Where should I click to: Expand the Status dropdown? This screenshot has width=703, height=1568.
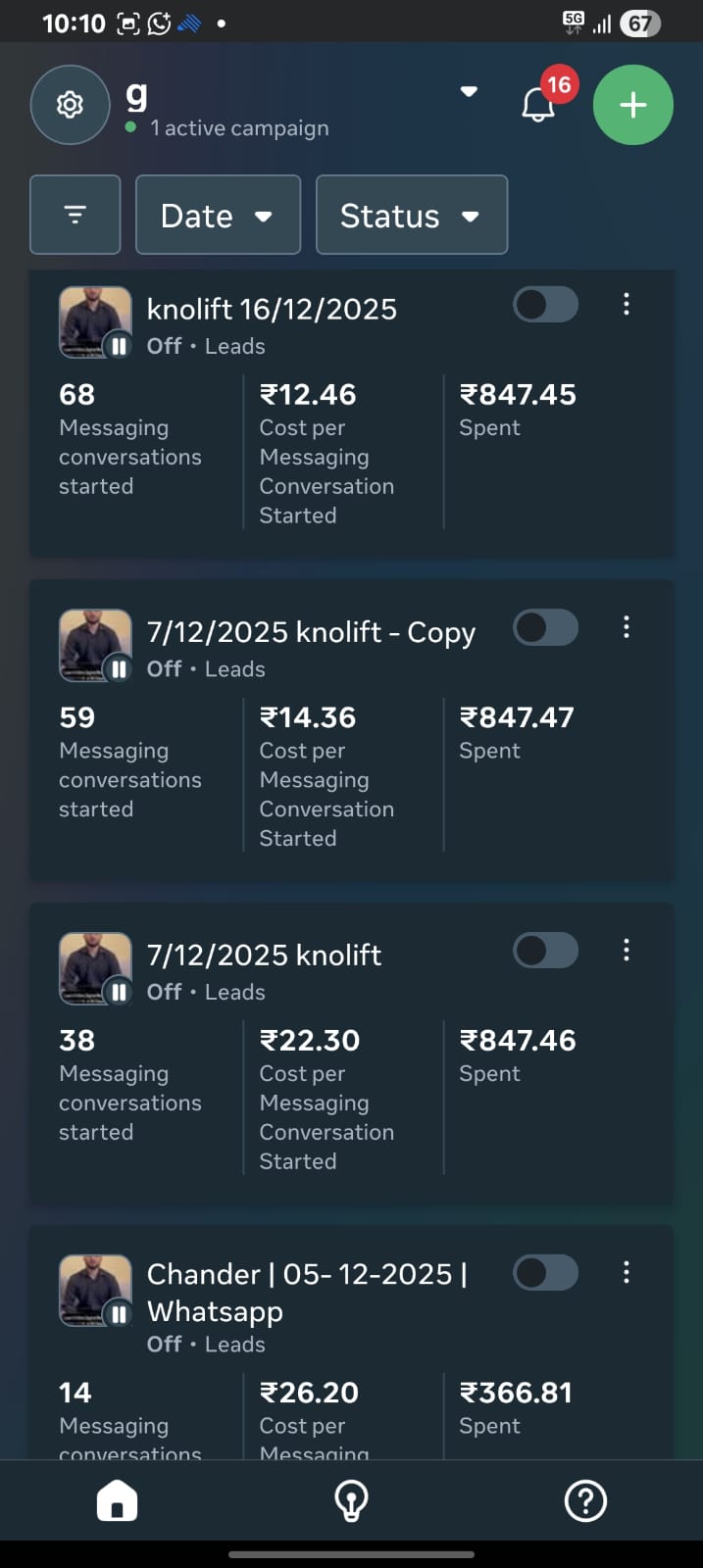[x=412, y=215]
